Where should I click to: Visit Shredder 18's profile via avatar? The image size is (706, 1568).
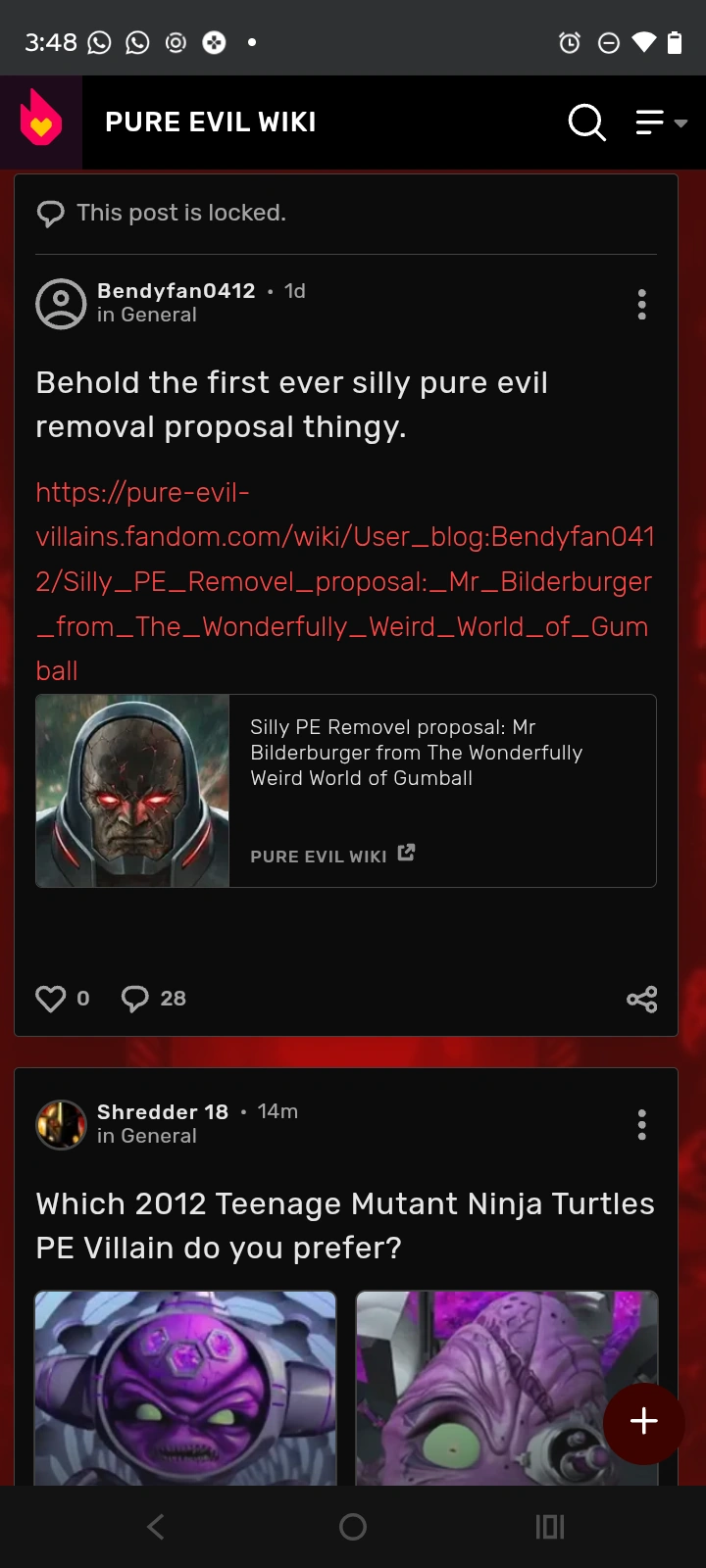click(x=61, y=1124)
